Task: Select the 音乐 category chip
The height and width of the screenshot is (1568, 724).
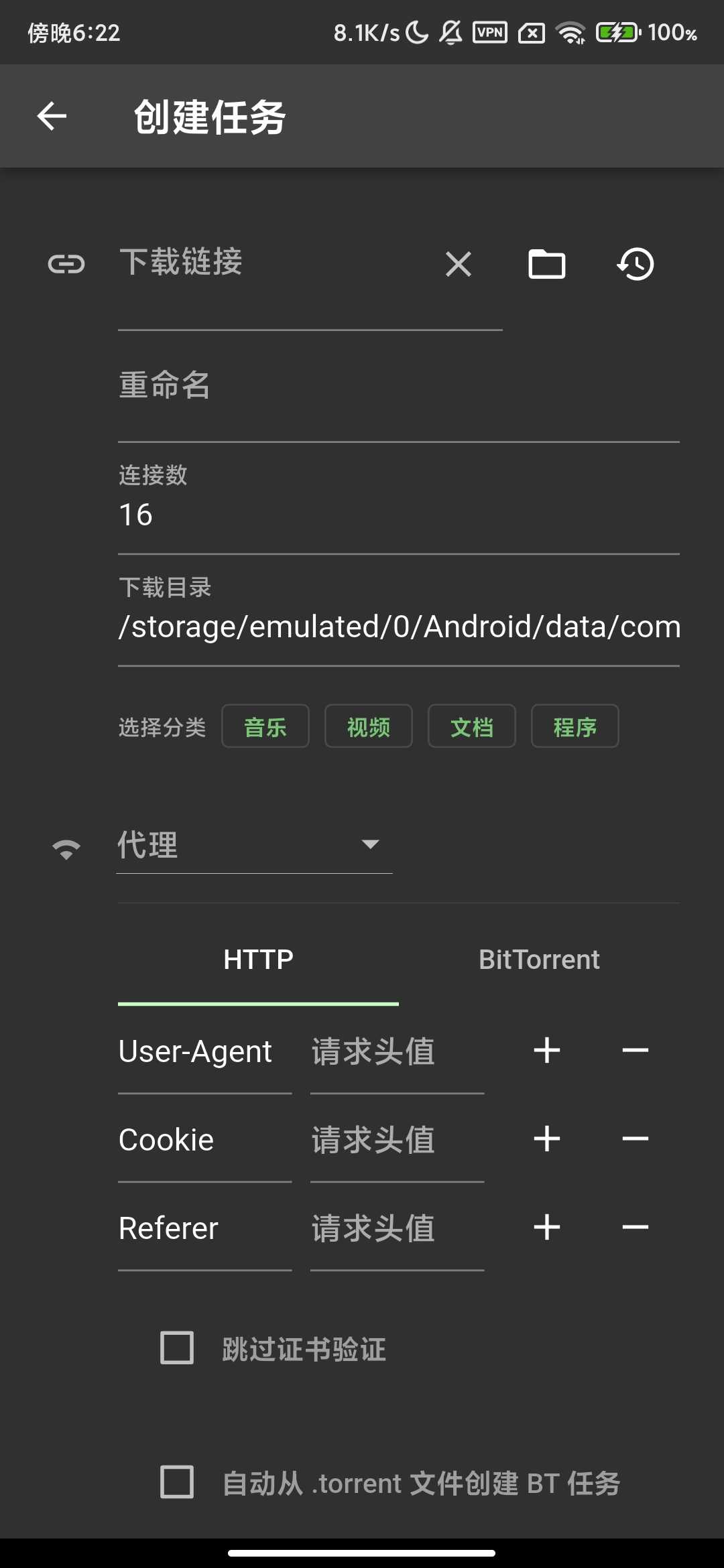Action: [265, 726]
